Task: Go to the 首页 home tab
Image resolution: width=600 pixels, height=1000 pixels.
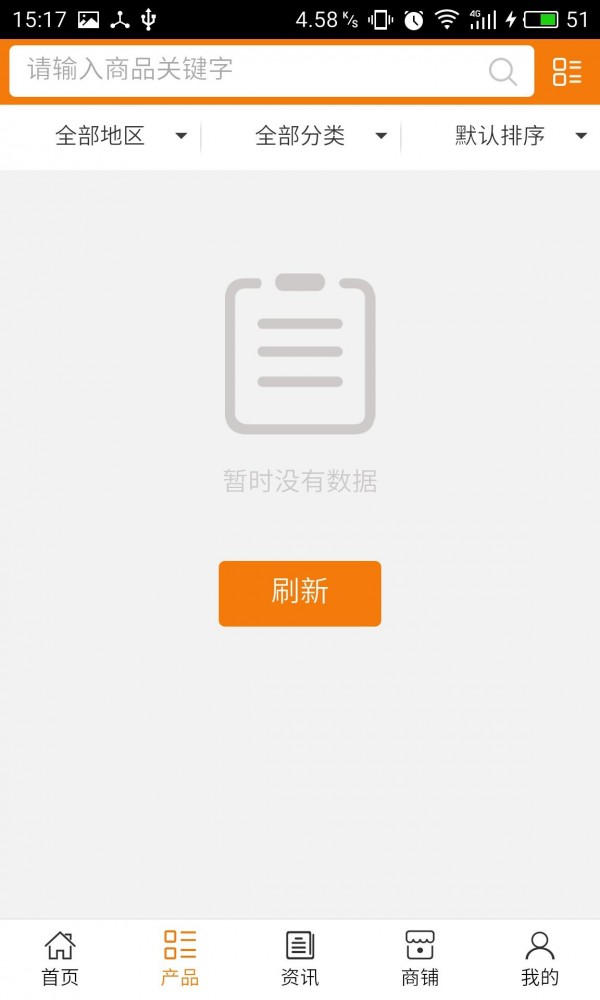Action: point(60,959)
